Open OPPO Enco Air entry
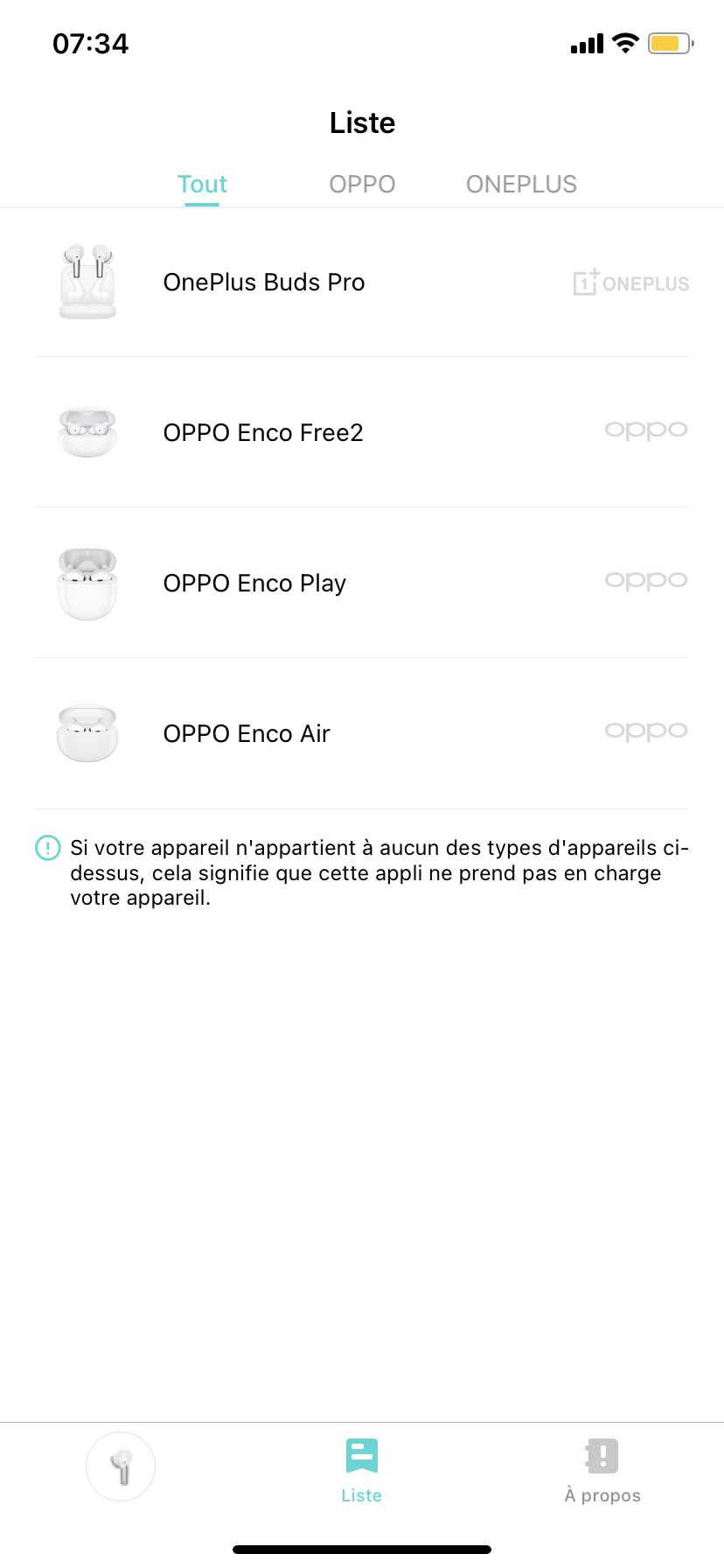Image resolution: width=724 pixels, height=1568 pixels. point(247,734)
